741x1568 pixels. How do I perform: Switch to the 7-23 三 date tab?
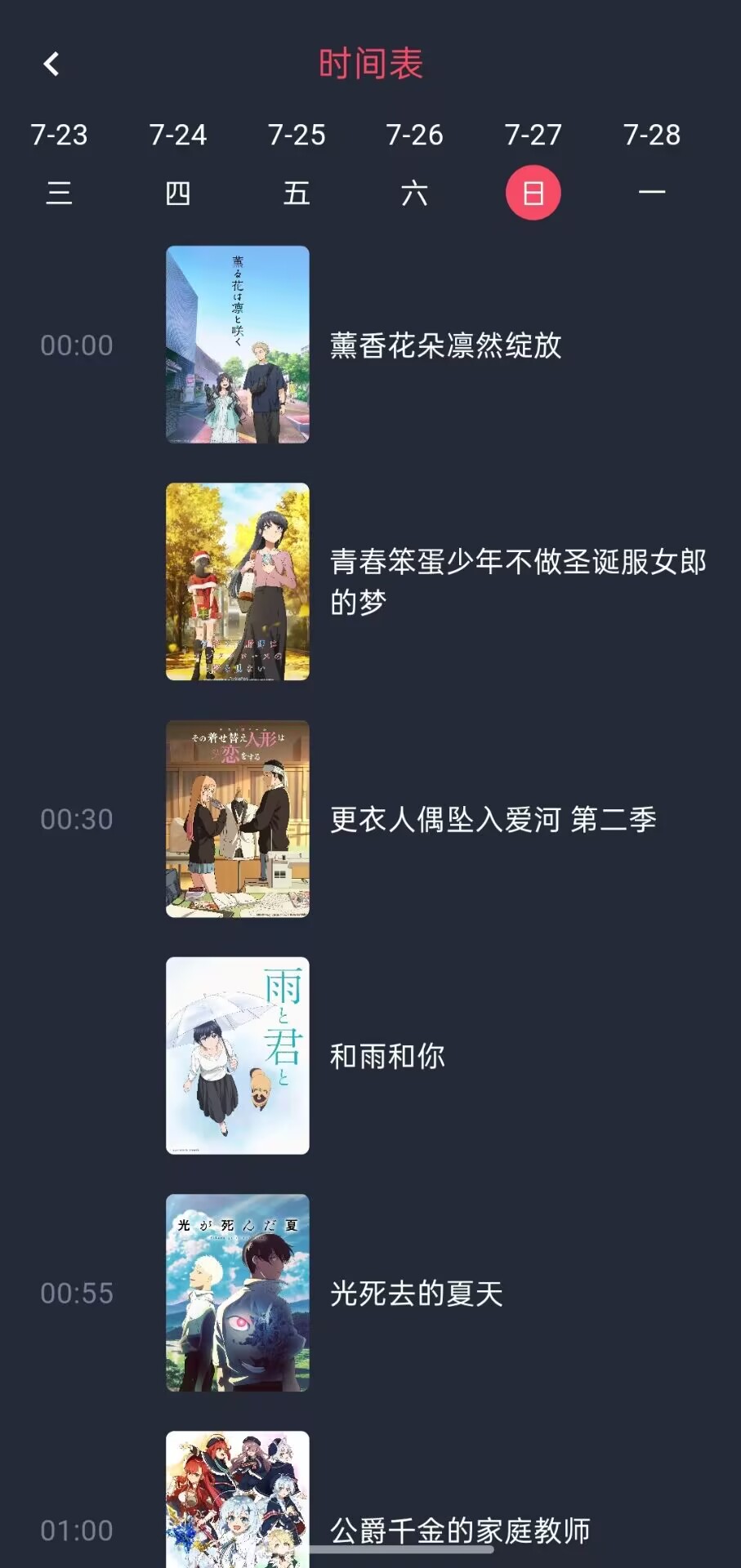click(x=59, y=164)
